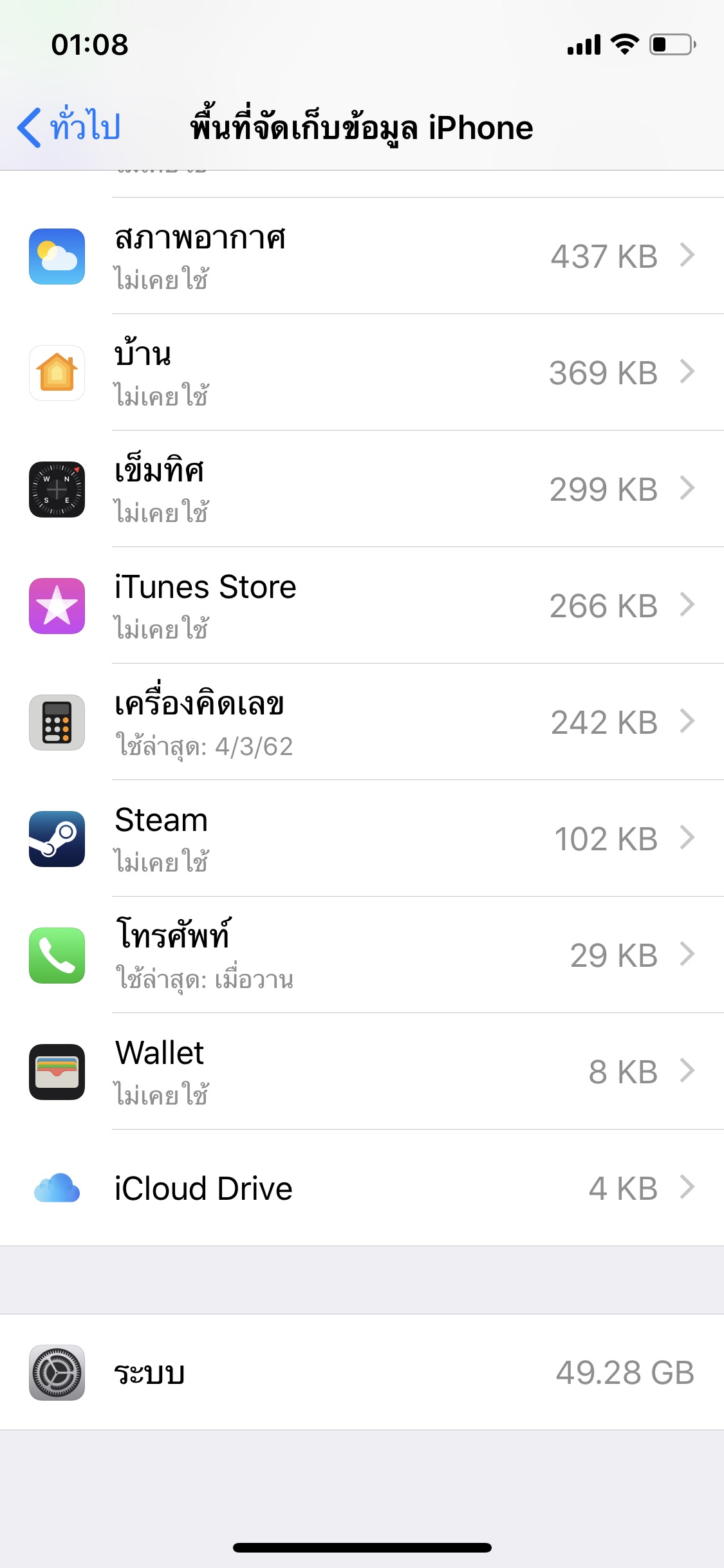Open Wallet storage row
This screenshot has width=724, height=1568.
(362, 1072)
